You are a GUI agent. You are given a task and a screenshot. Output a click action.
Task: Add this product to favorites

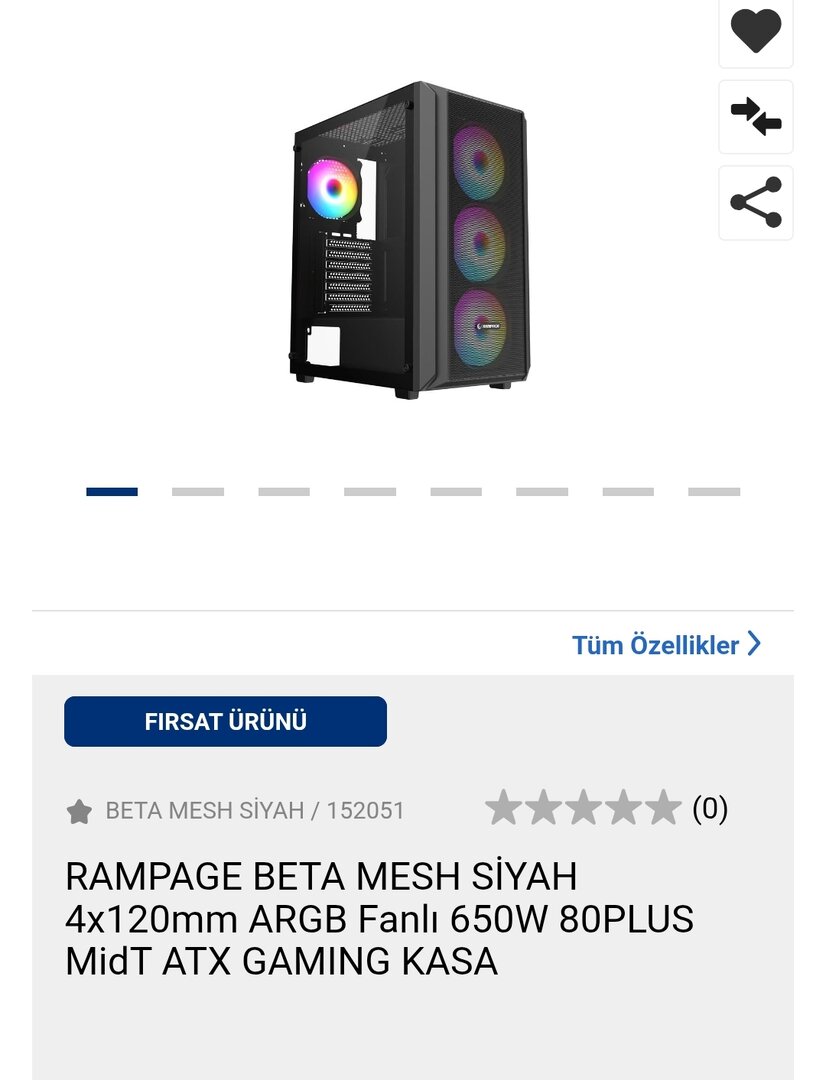[x=755, y=31]
